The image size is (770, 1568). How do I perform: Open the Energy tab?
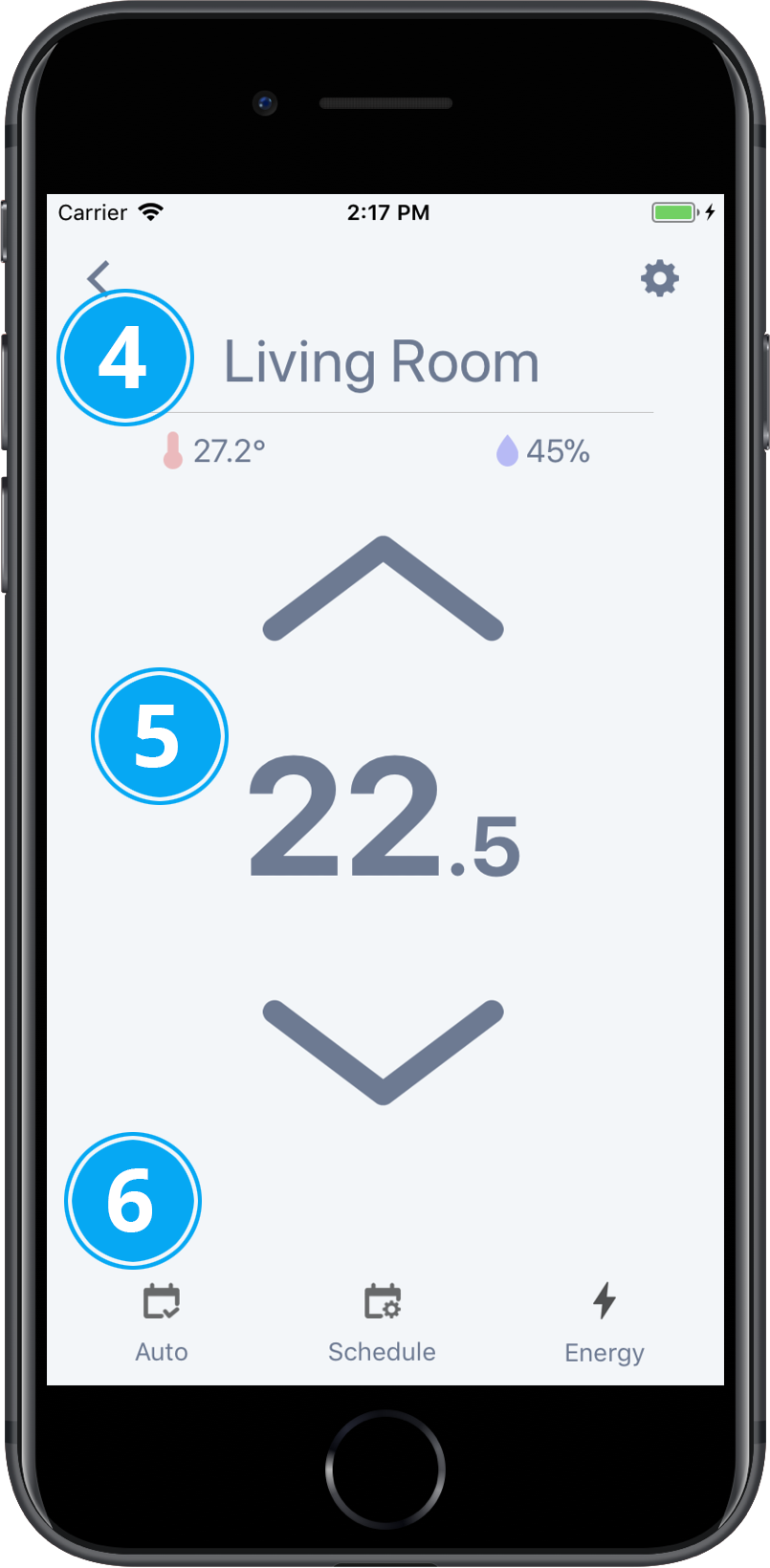pos(605,1324)
